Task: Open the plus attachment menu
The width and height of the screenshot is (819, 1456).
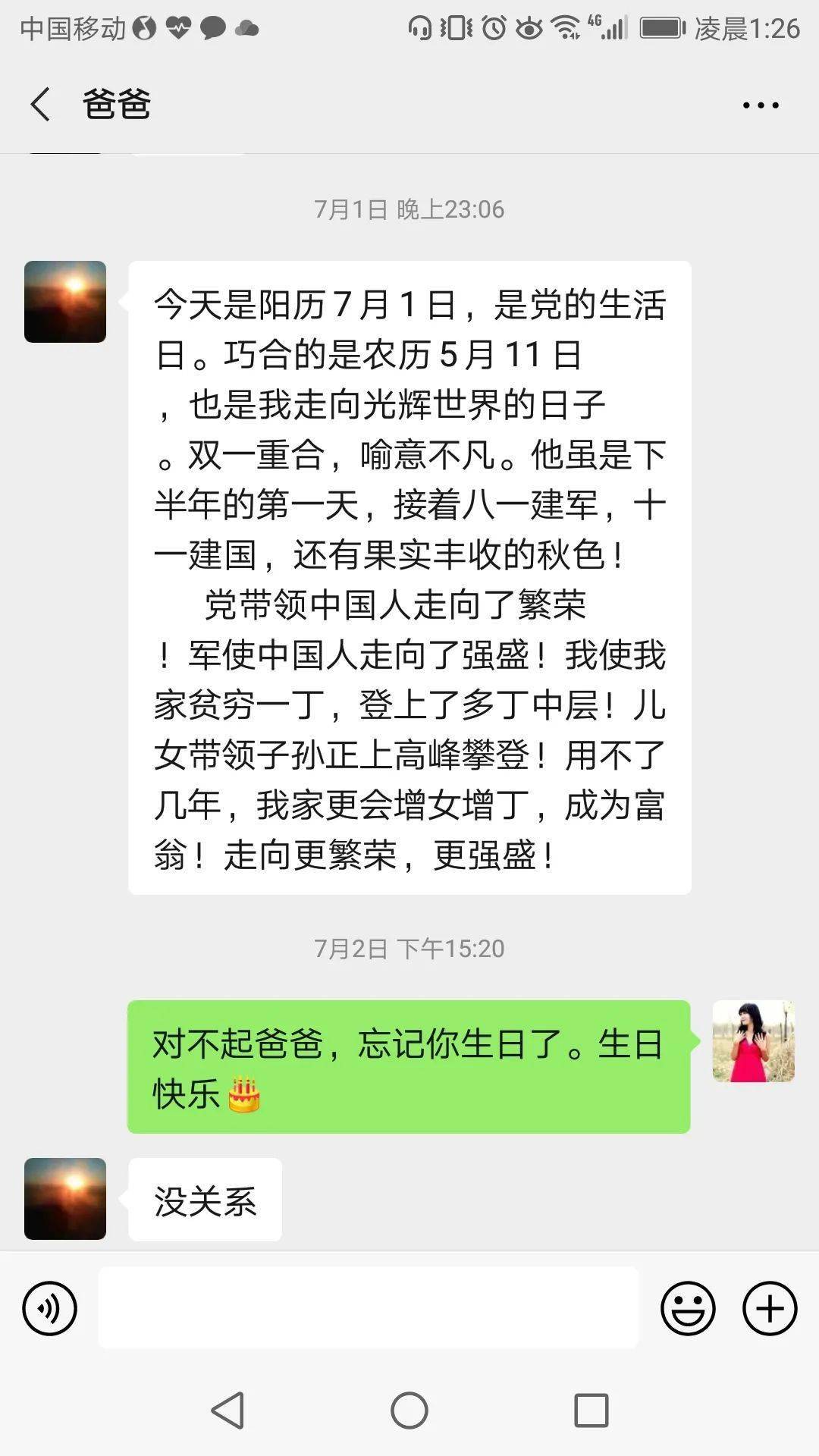Action: (x=771, y=1307)
